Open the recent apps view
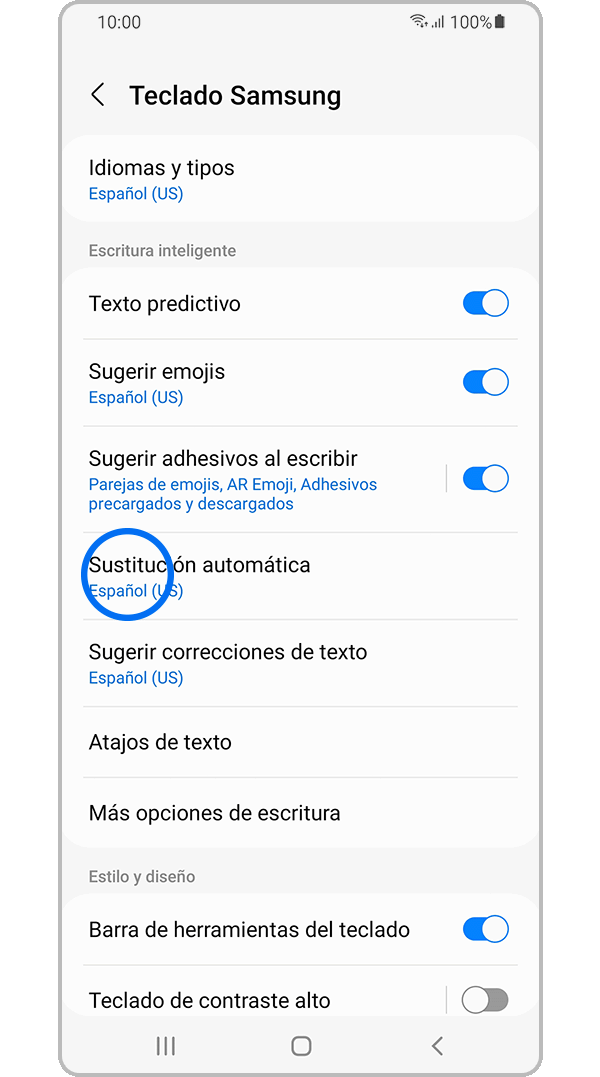The image size is (600, 1077). 166,1046
